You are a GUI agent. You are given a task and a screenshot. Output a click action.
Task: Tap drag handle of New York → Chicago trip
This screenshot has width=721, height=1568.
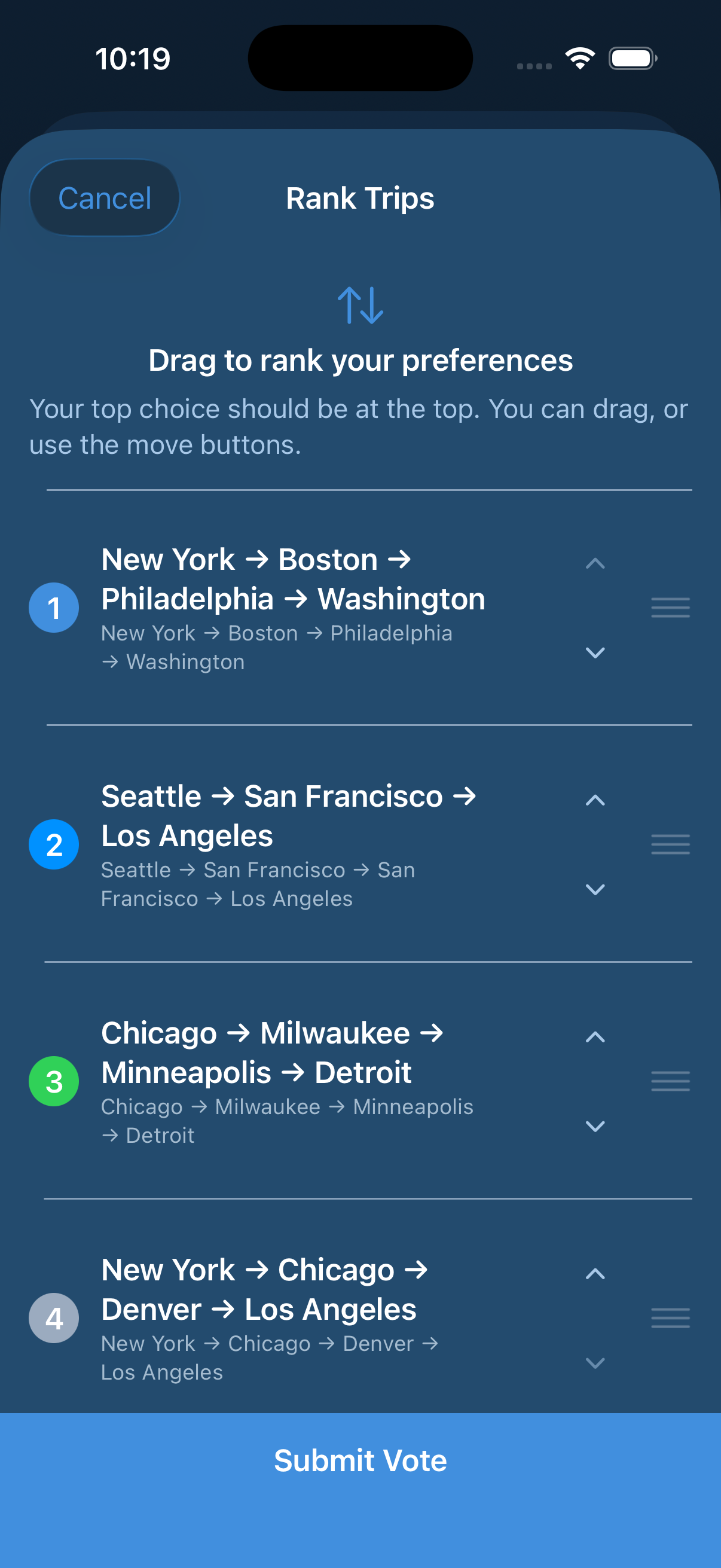pos(670,1318)
